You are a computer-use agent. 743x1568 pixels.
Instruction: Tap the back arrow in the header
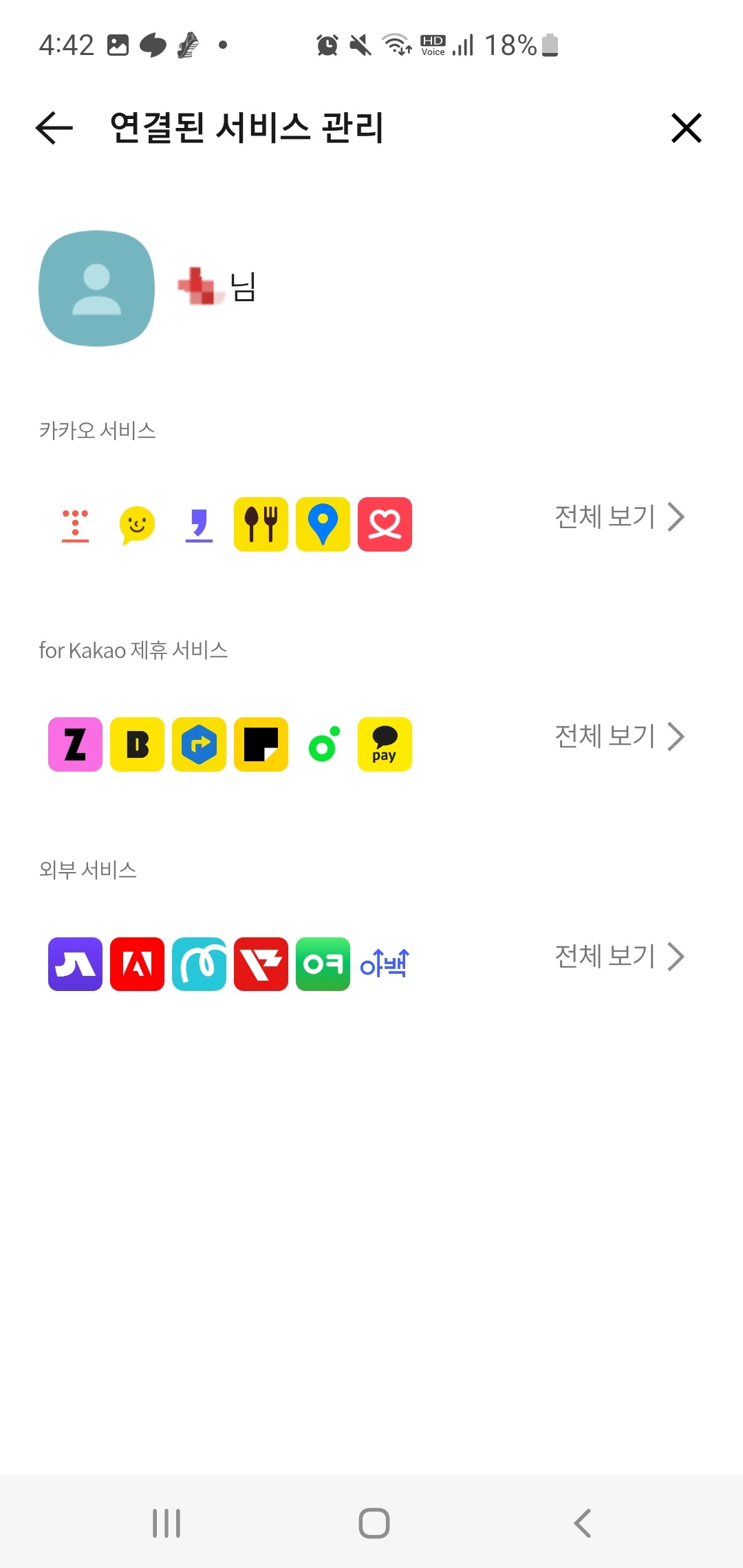(53, 127)
